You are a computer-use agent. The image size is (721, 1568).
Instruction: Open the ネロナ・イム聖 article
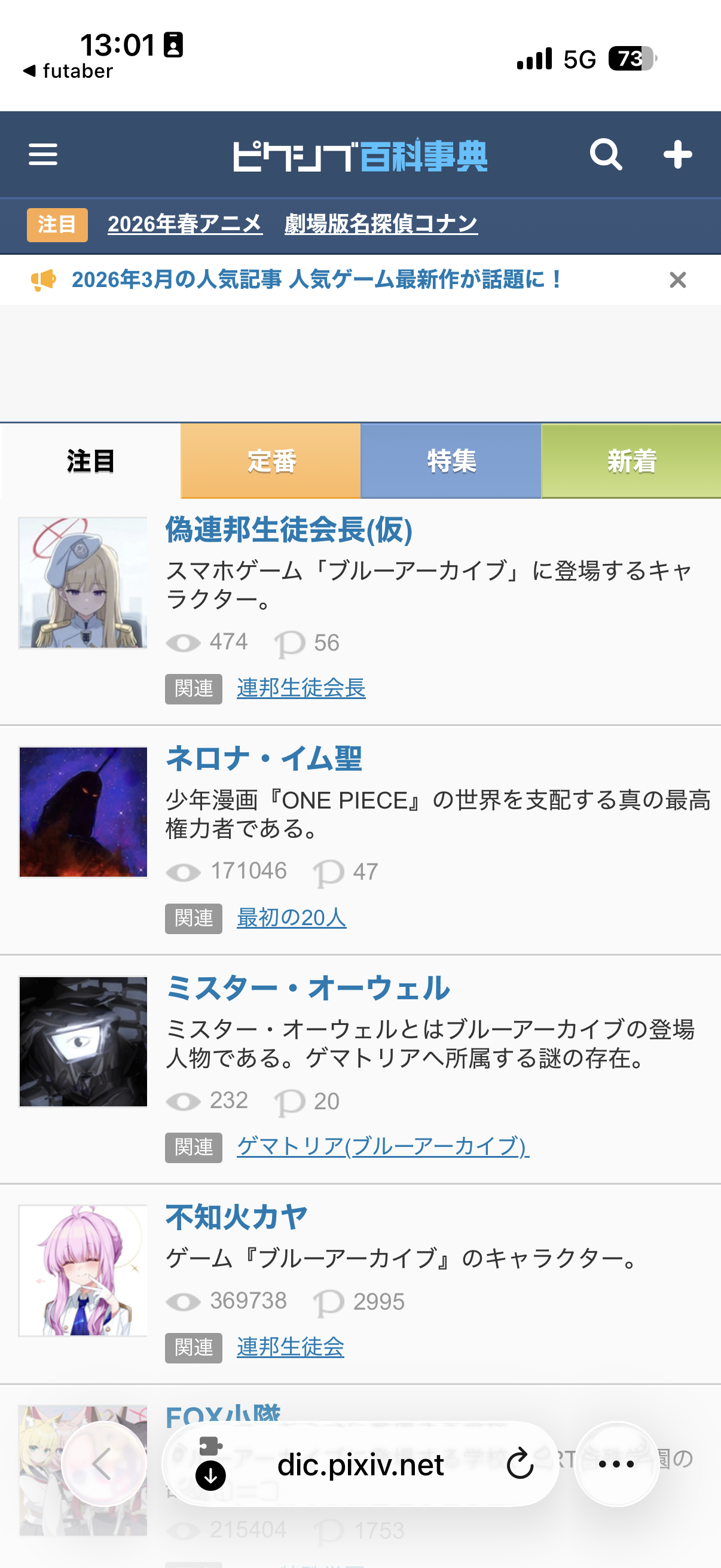tap(264, 759)
